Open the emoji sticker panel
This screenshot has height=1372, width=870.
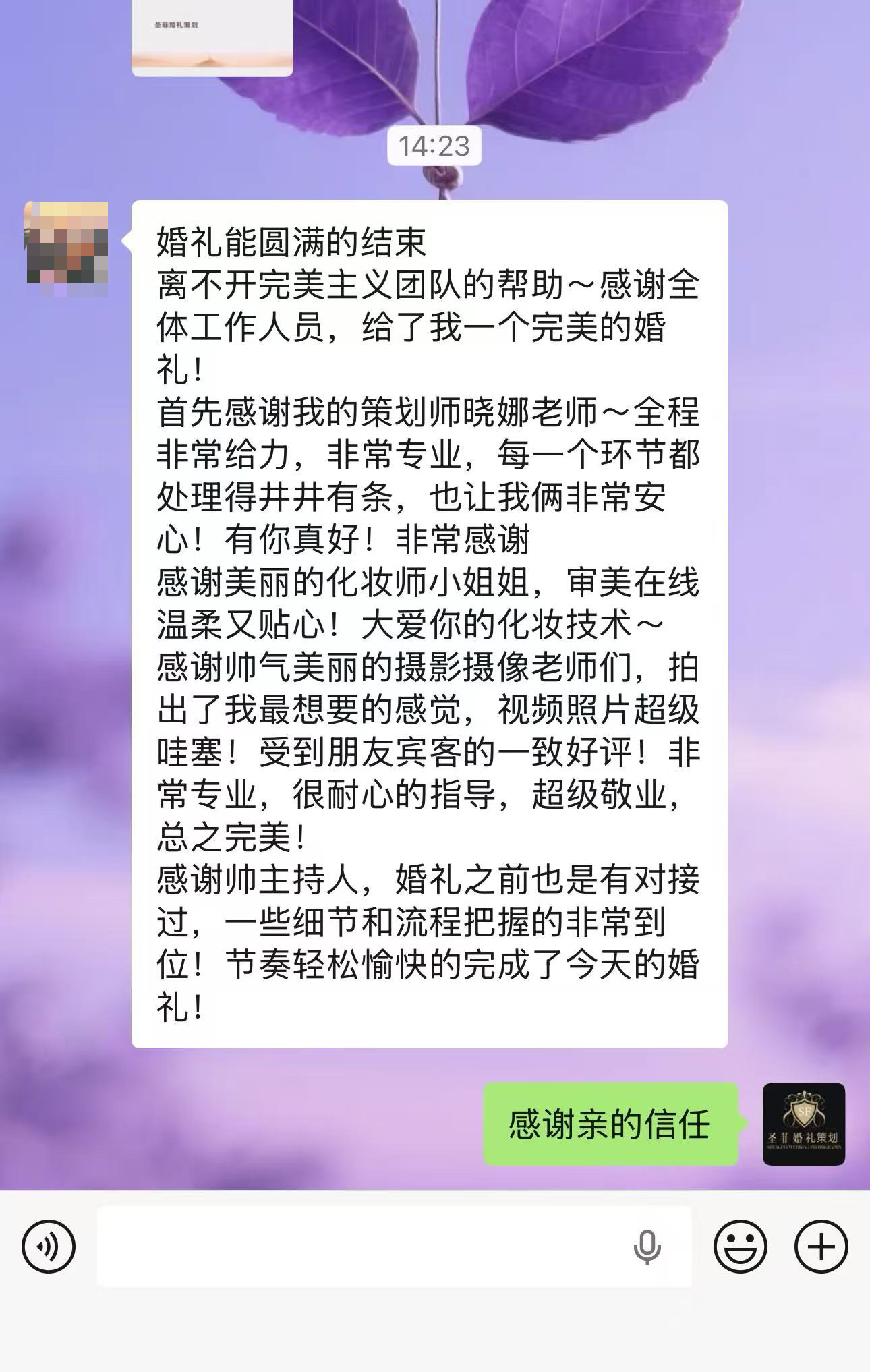click(x=740, y=1247)
